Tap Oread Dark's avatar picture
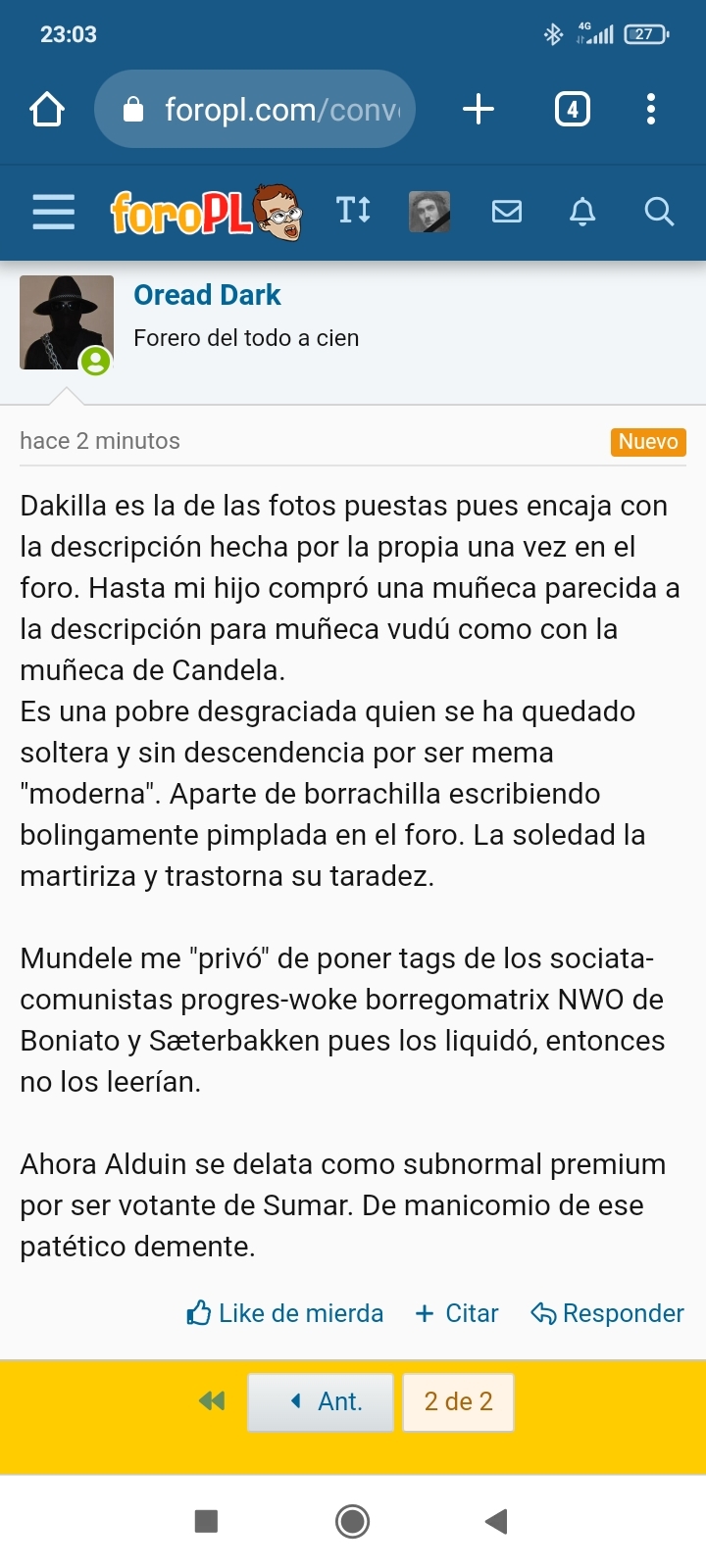 (x=66, y=322)
